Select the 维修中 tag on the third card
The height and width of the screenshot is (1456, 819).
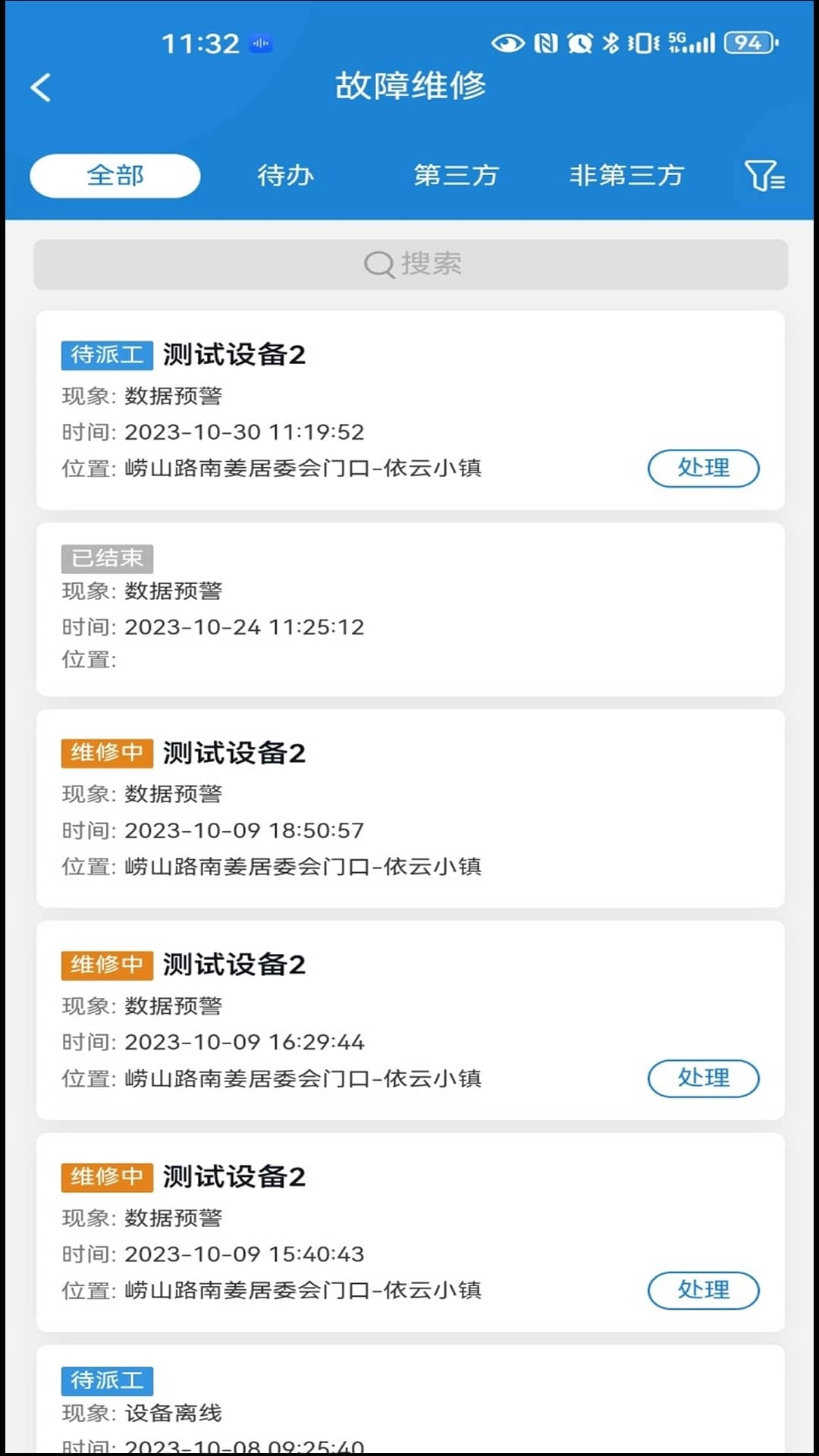click(106, 753)
